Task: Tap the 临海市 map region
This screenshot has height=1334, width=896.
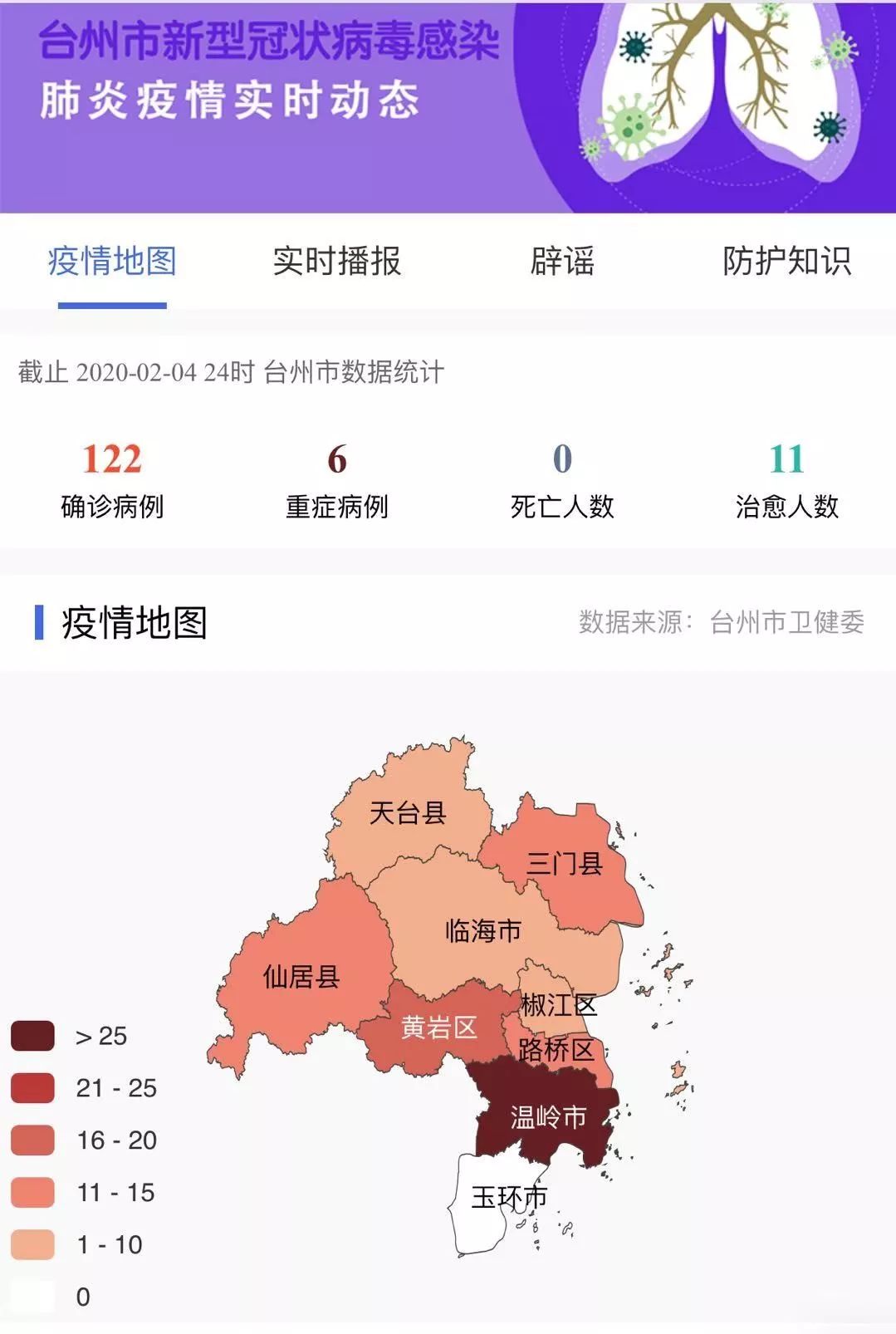Action: coord(482,930)
